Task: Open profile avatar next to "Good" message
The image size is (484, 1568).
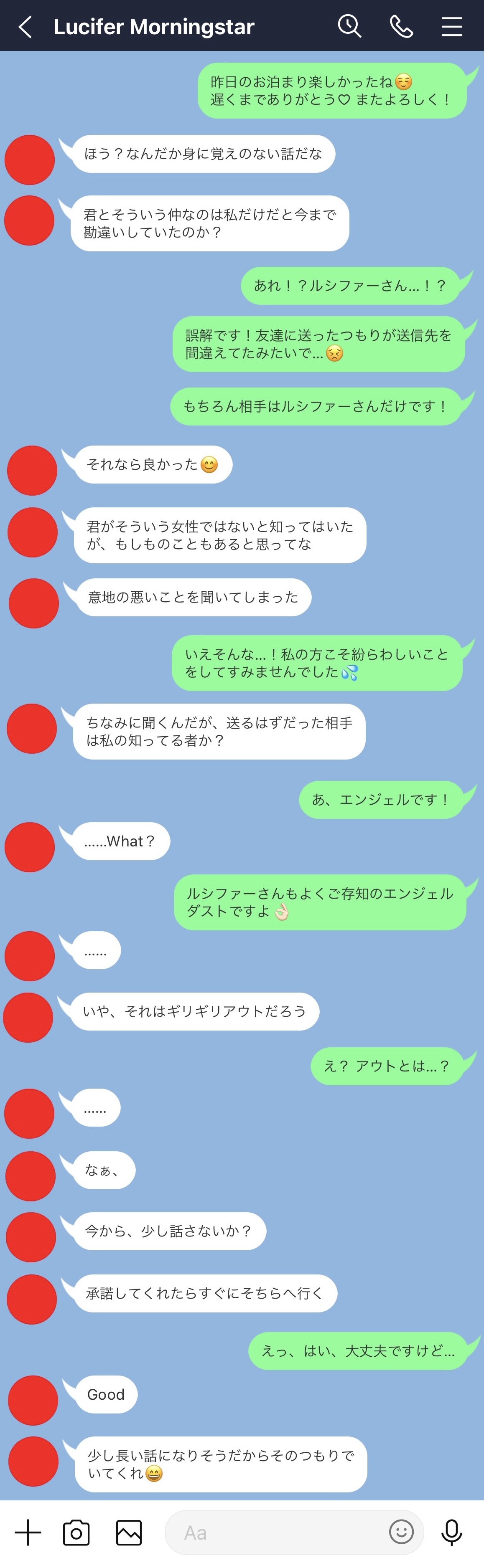Action: (x=33, y=1400)
